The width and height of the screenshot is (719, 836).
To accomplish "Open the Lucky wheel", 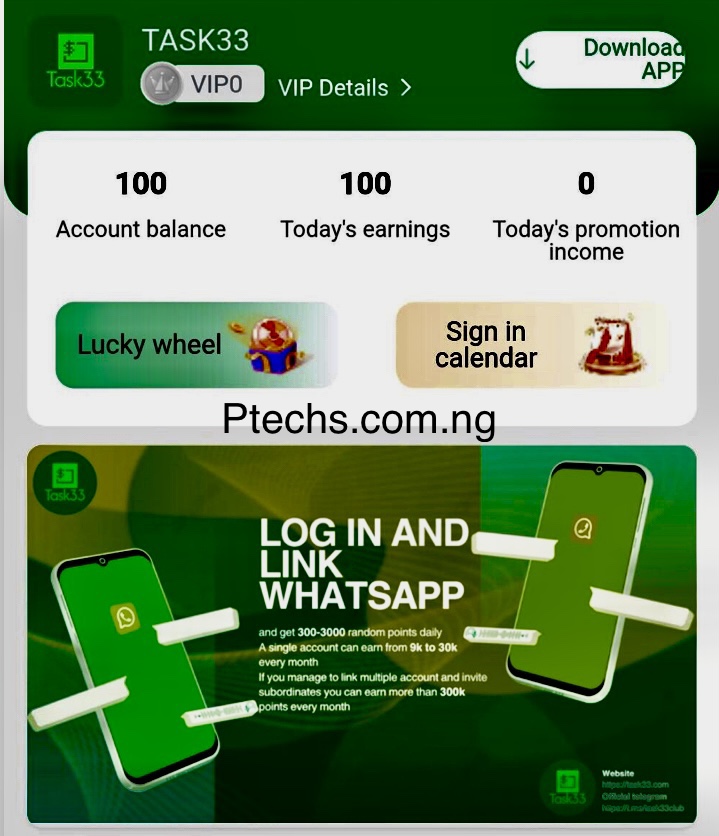I will 196,344.
